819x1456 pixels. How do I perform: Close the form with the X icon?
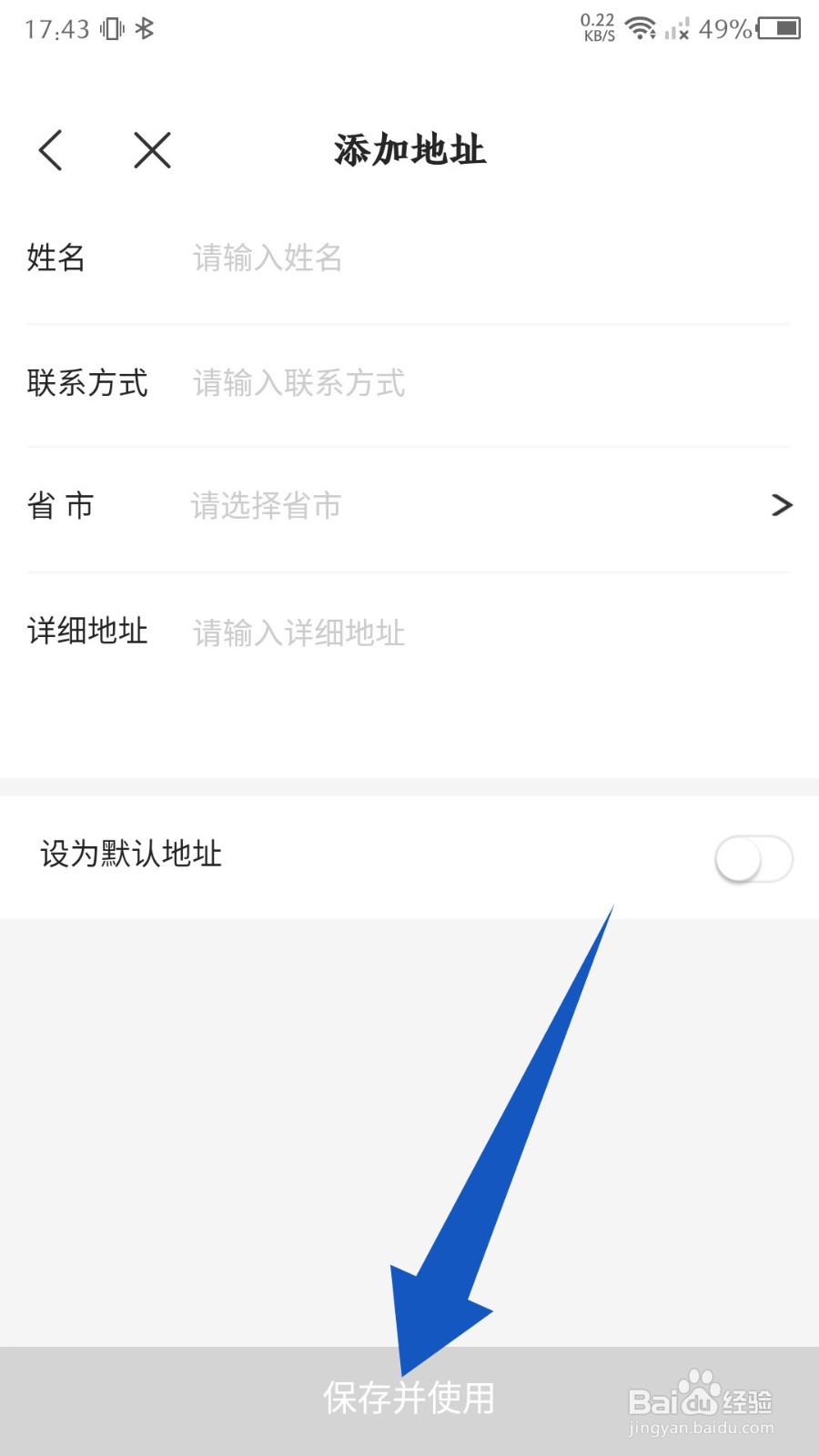click(x=151, y=150)
